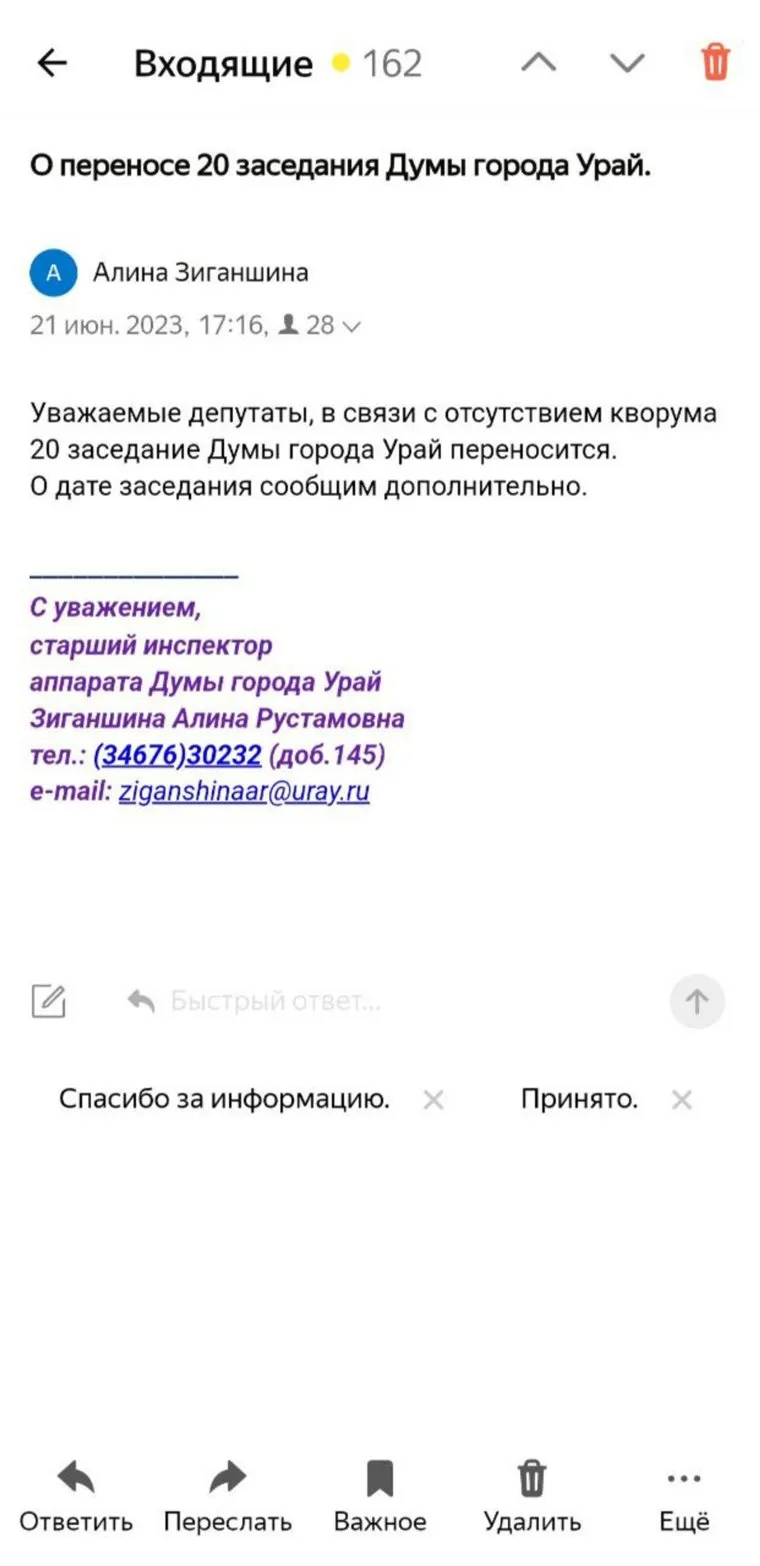Screen dimensions: 760x1566
Task: Call the phone number (34676)30232
Action: [178, 755]
